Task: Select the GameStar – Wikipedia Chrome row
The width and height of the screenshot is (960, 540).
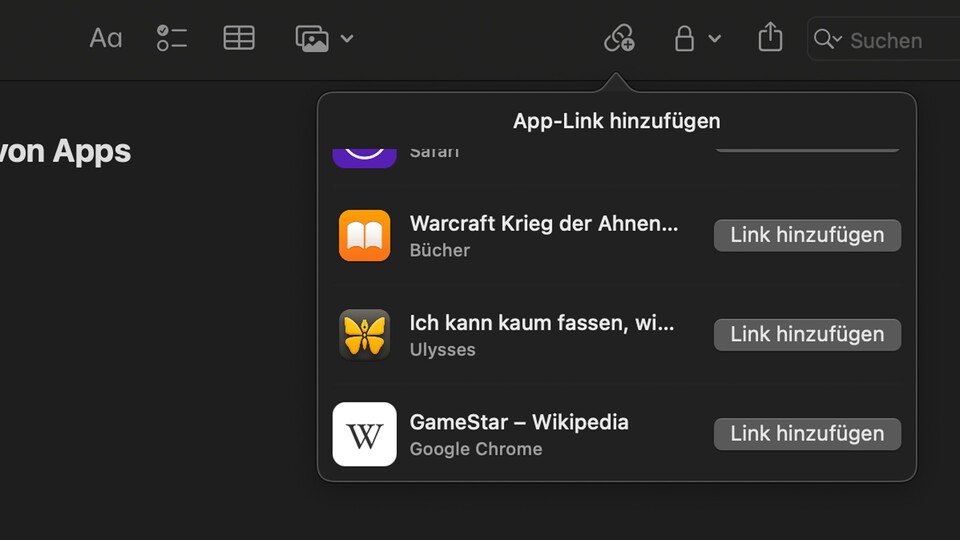Action: (x=519, y=434)
